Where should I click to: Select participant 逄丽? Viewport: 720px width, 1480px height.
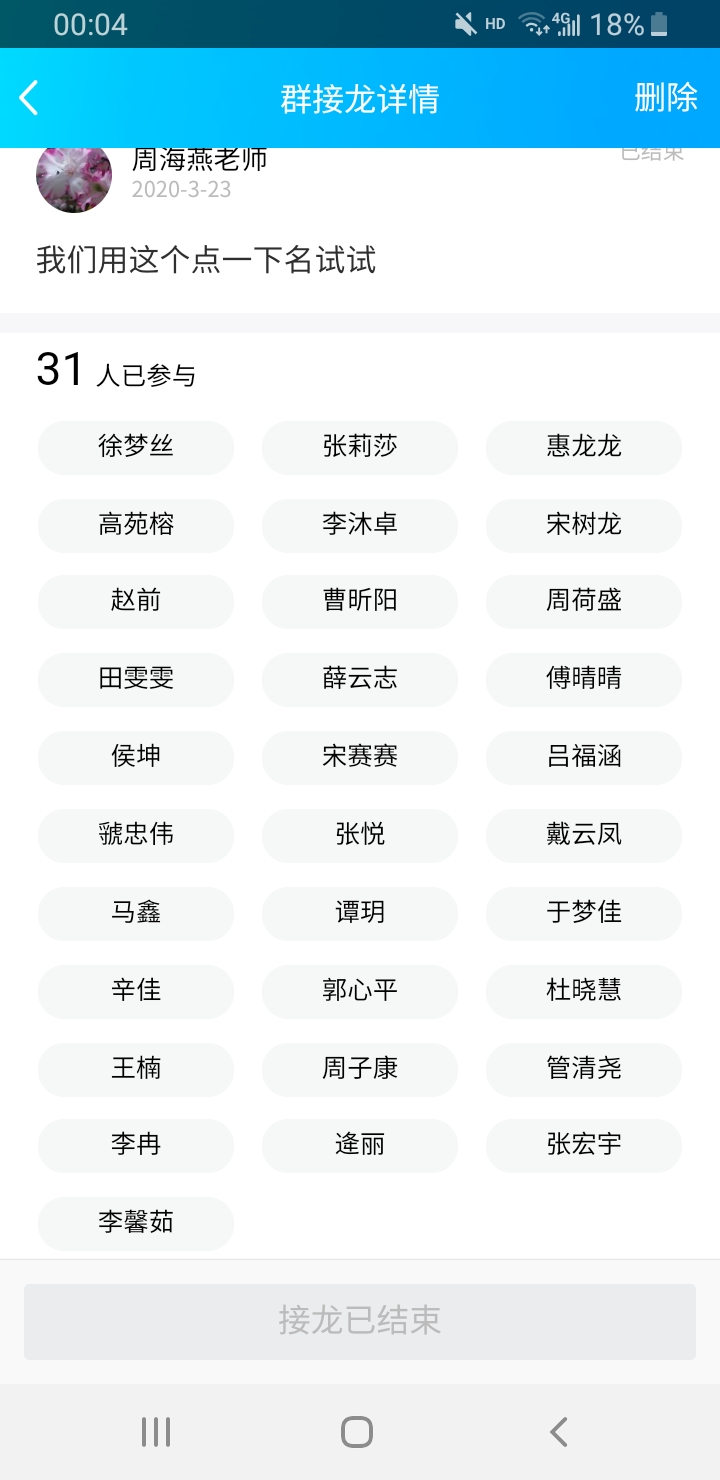click(x=360, y=1146)
